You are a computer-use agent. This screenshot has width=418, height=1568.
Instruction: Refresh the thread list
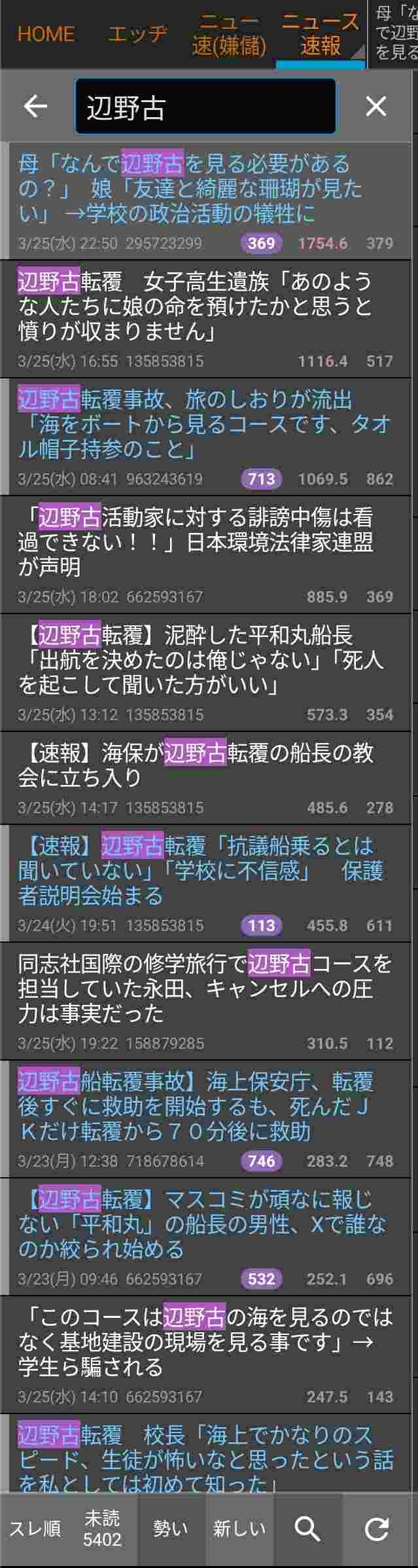point(377,1529)
